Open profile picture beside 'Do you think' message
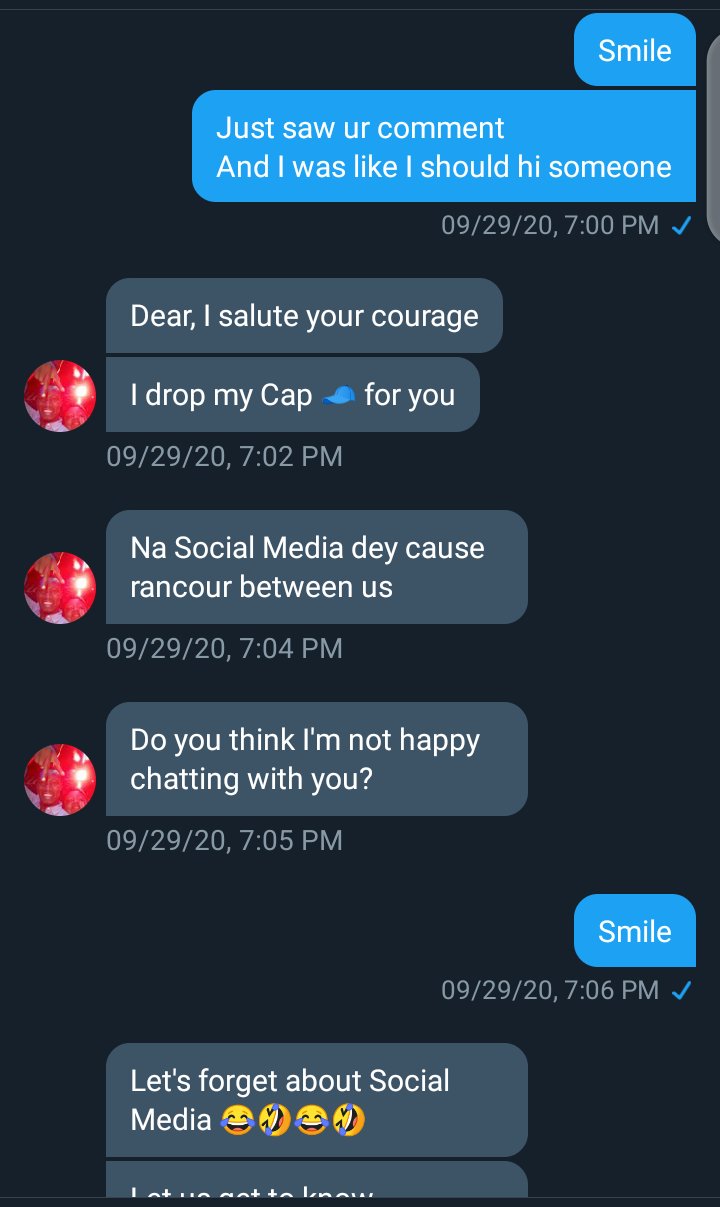720x1207 pixels. click(60, 780)
